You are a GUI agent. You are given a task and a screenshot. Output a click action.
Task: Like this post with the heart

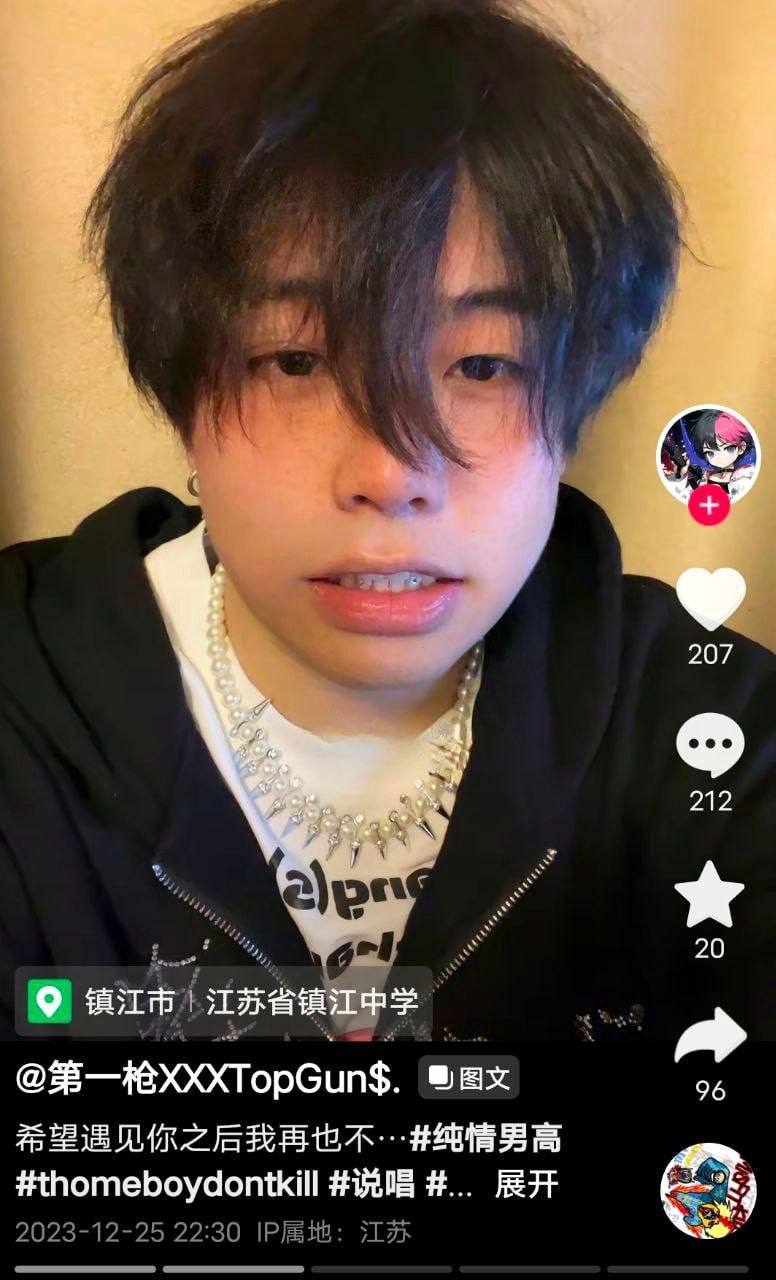tap(710, 599)
